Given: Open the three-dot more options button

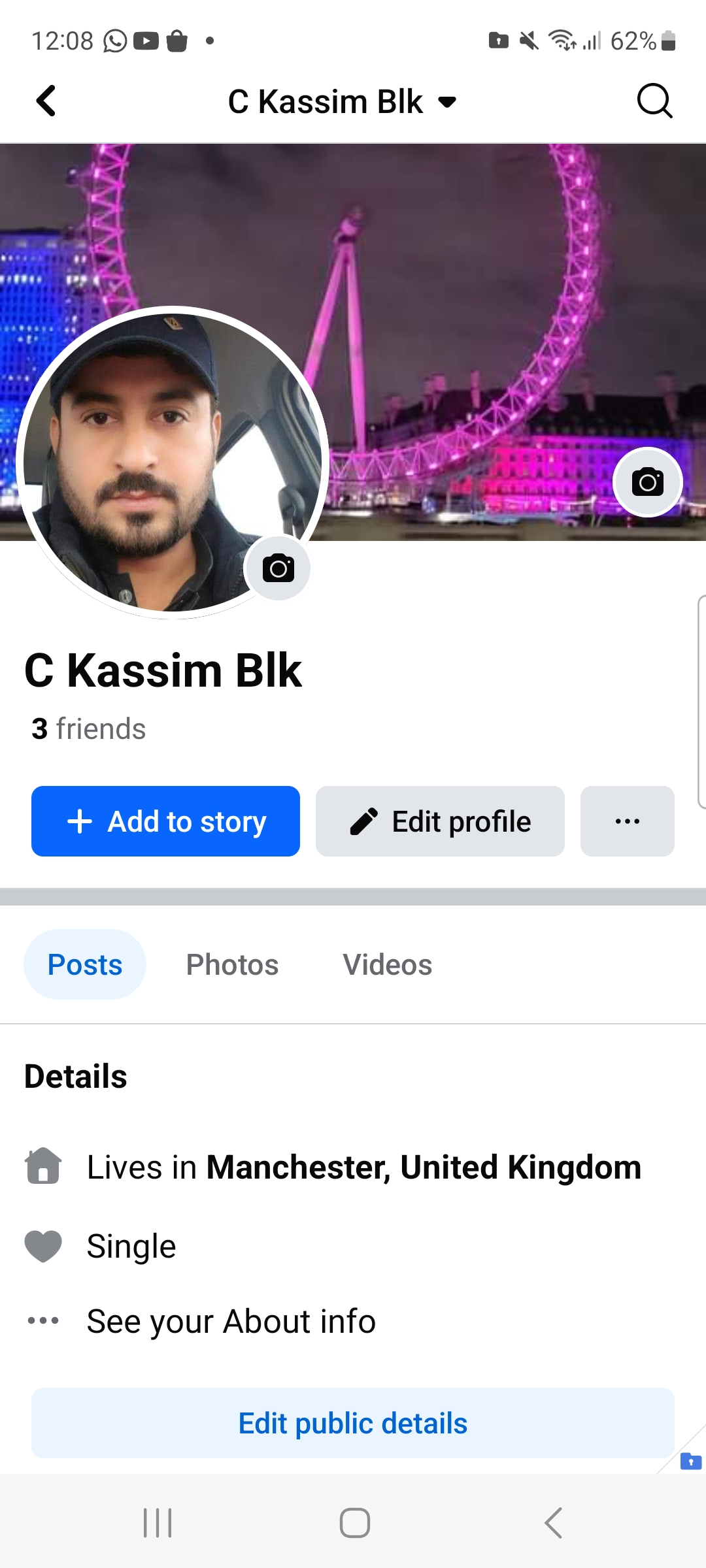Looking at the screenshot, I should [628, 821].
